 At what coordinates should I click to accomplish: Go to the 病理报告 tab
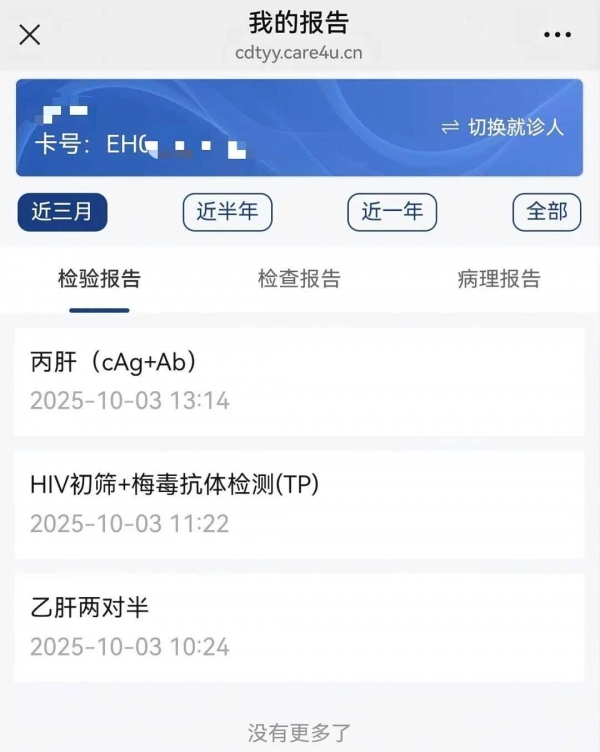tap(498, 279)
